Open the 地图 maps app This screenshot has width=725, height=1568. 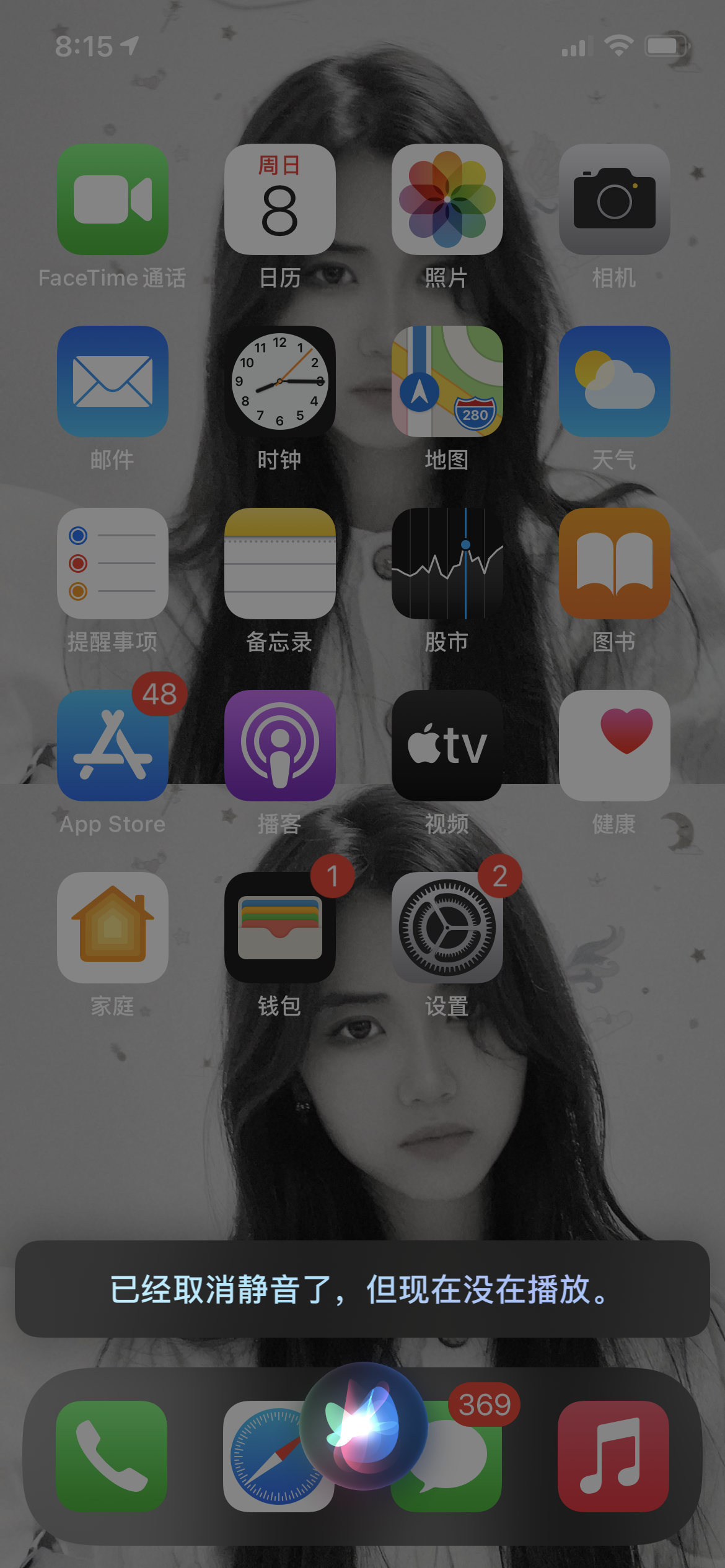(x=447, y=381)
